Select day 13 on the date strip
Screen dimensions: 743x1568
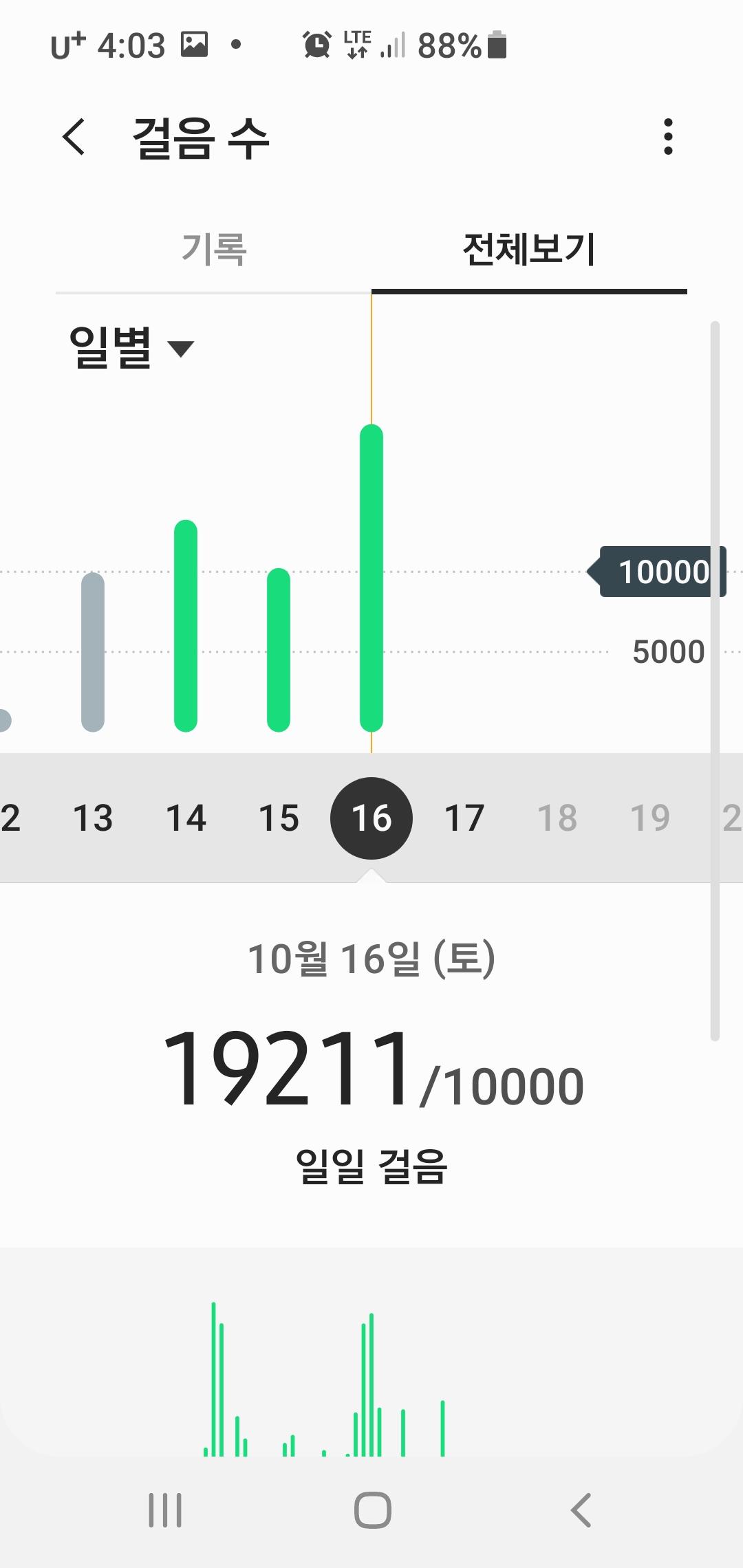tap(93, 818)
